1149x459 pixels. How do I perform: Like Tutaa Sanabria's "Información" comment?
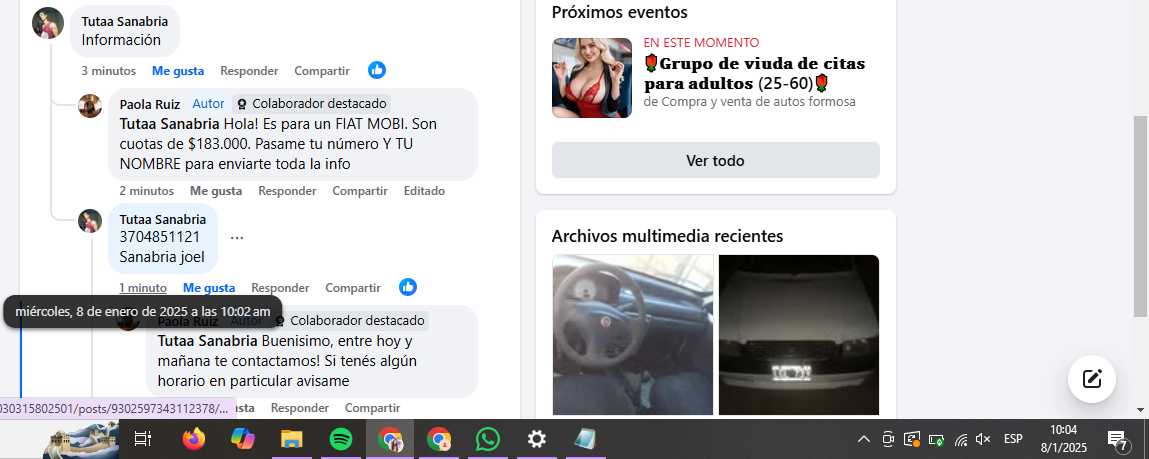[x=178, y=71]
